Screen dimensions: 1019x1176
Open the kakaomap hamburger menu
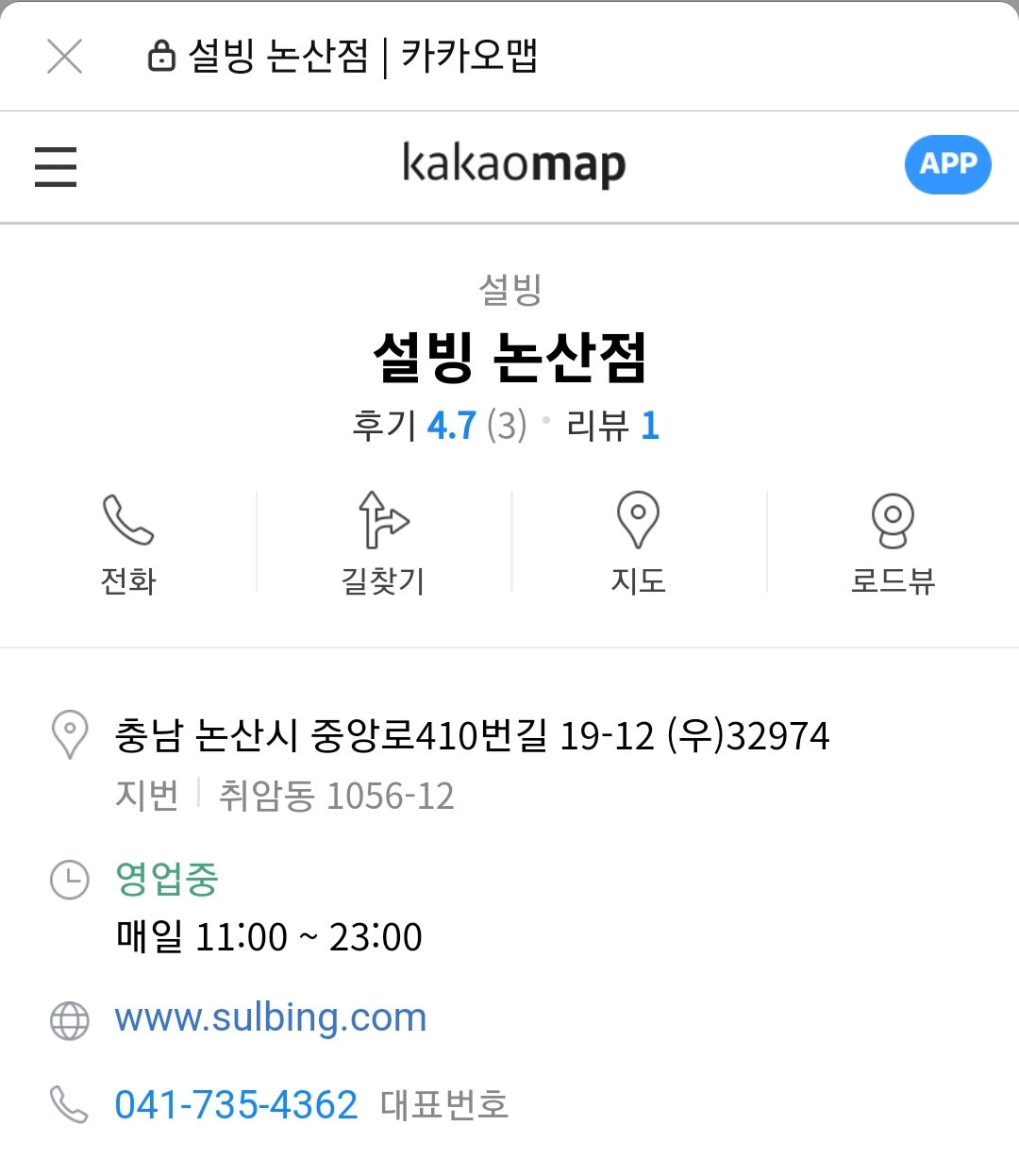56,167
